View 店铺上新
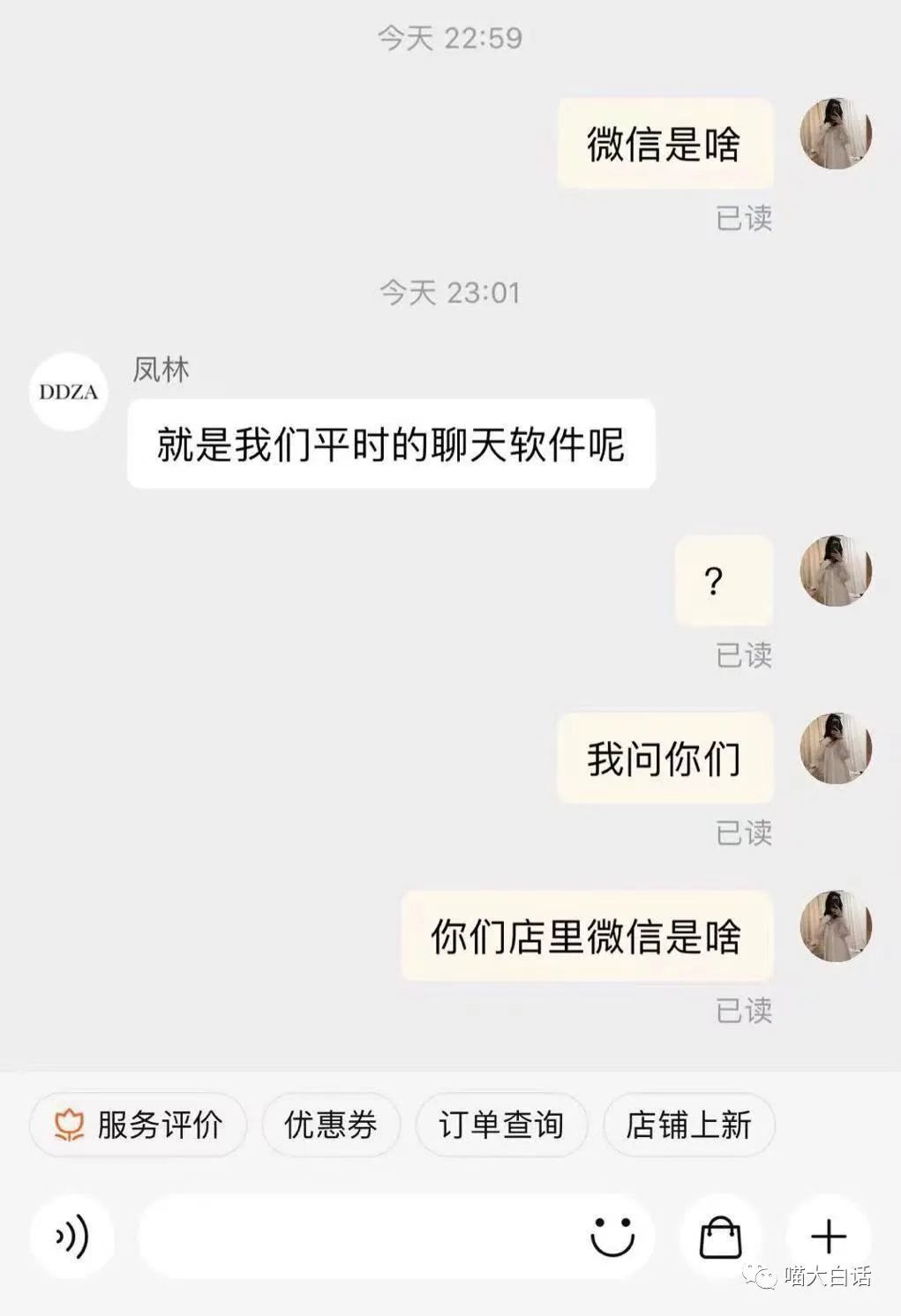Image resolution: width=901 pixels, height=1316 pixels. [688, 1125]
